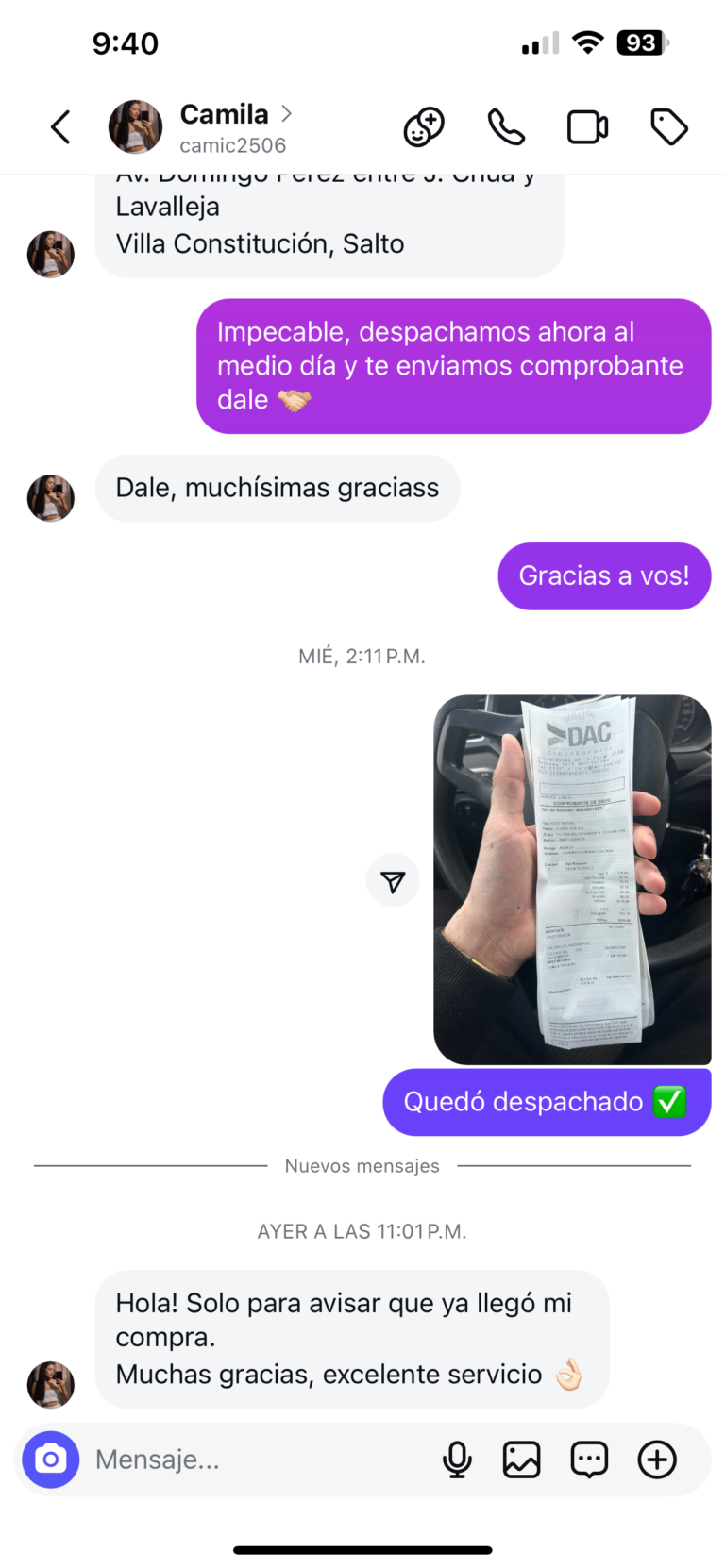Start a video call with Camila

(x=587, y=126)
